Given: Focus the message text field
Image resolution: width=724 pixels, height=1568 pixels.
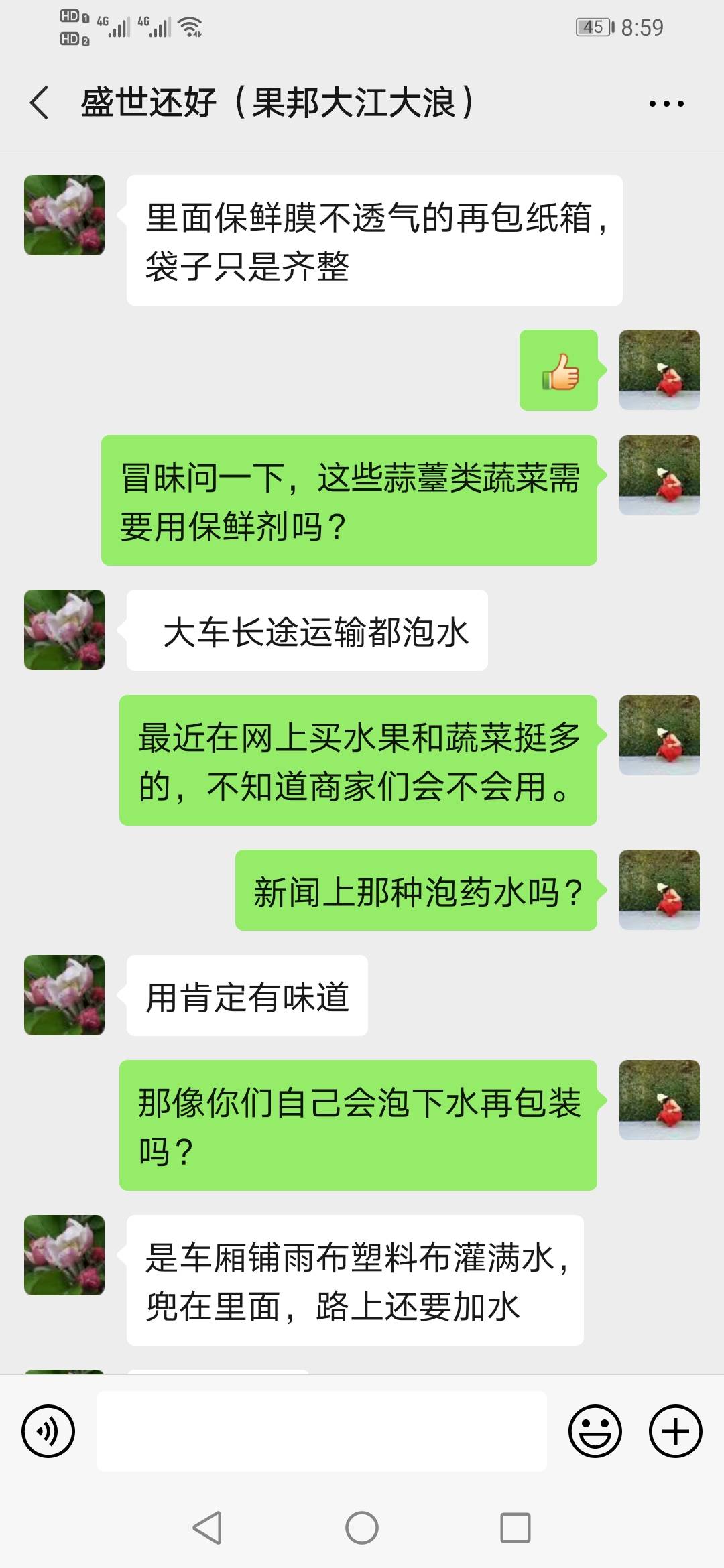Looking at the screenshot, I should coord(322,1431).
